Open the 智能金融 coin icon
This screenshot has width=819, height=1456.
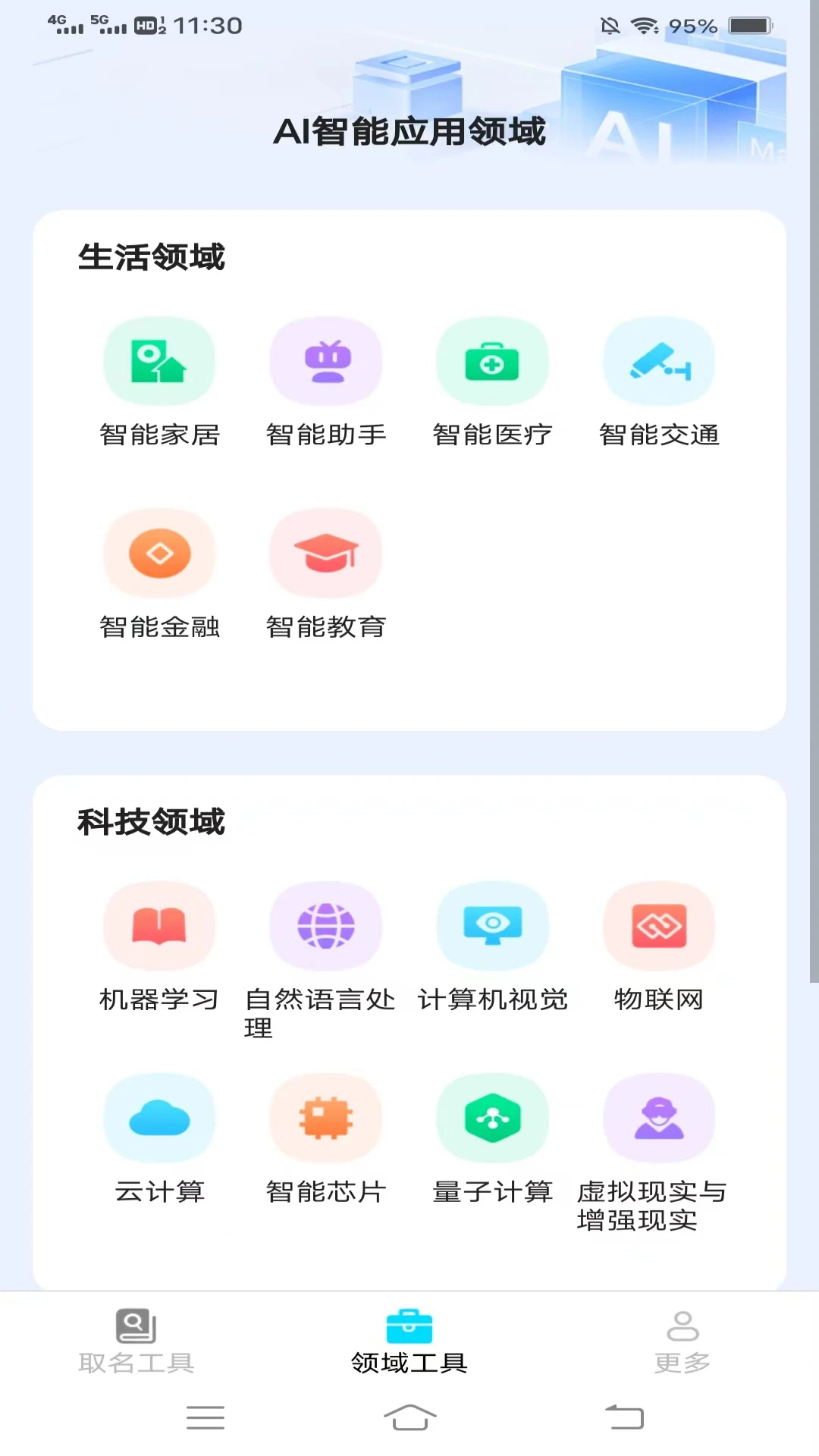[x=159, y=554]
